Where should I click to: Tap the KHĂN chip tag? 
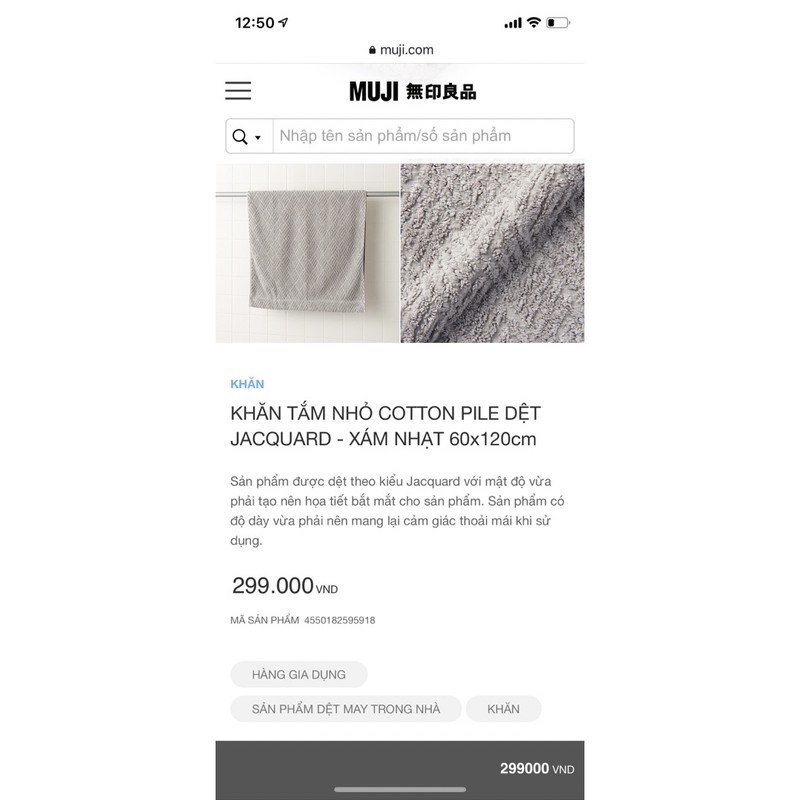pos(504,709)
